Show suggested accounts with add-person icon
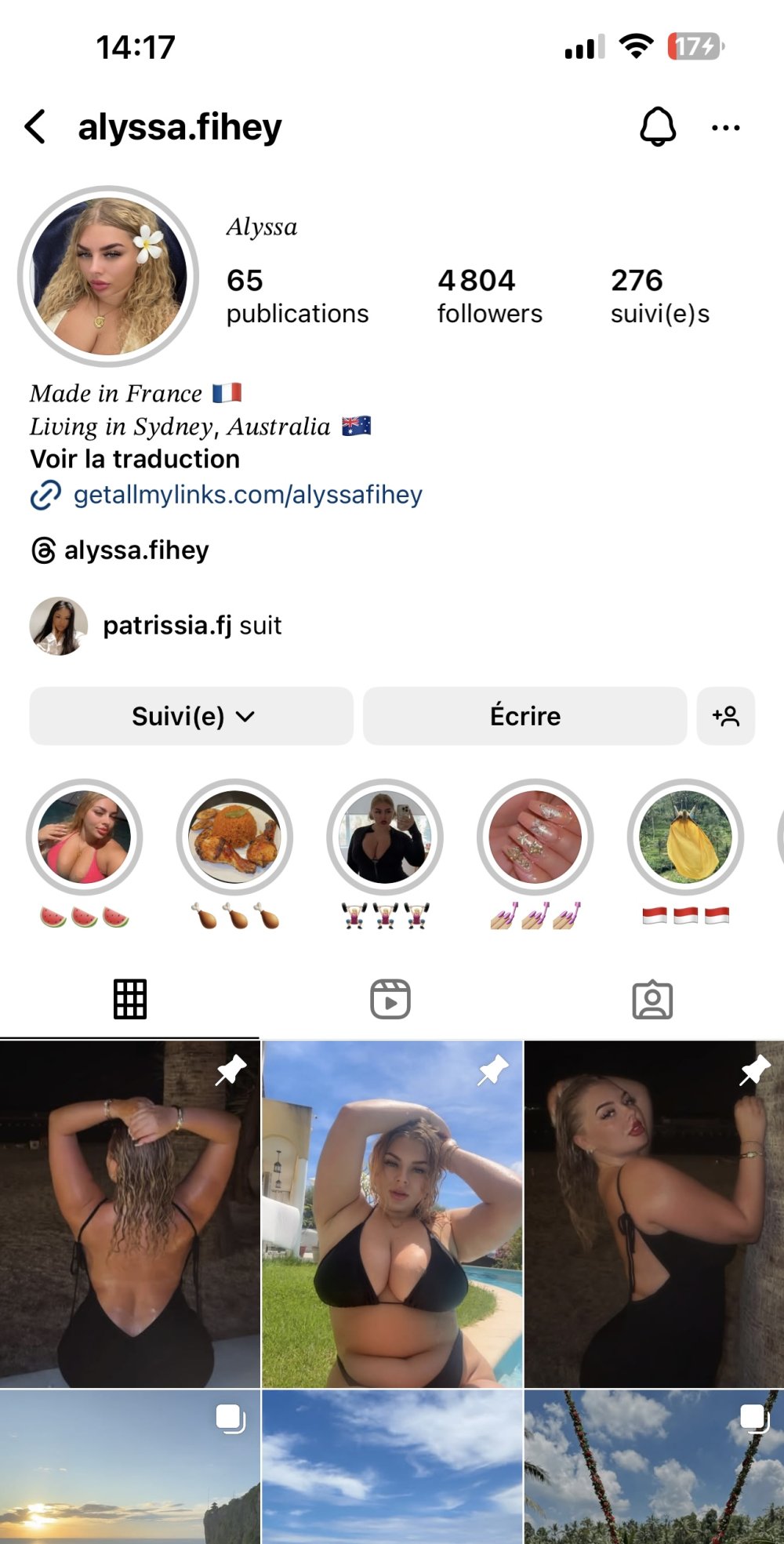Image resolution: width=784 pixels, height=1544 pixels. pos(725,716)
